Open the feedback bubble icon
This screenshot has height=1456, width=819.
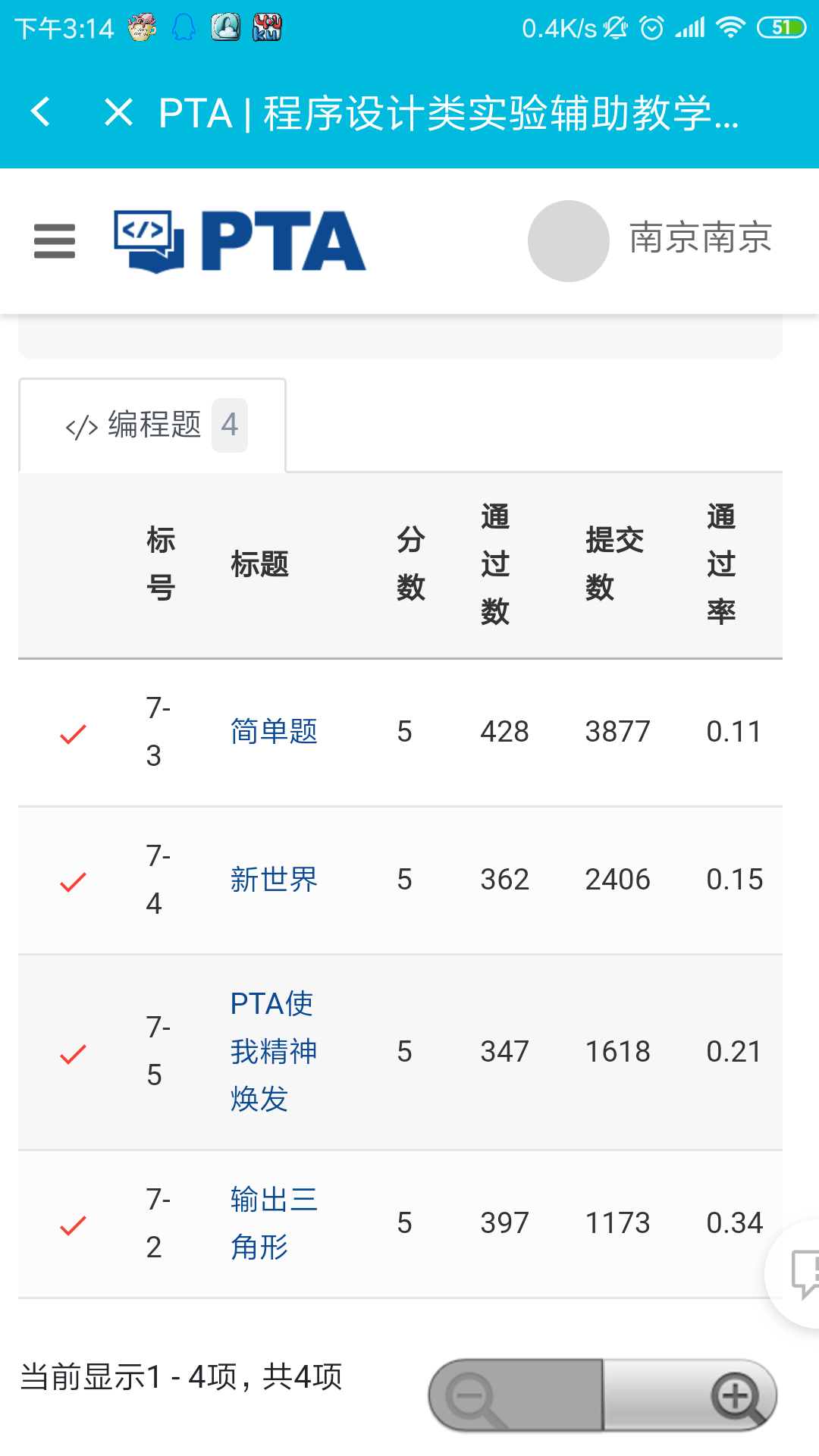click(x=801, y=1274)
